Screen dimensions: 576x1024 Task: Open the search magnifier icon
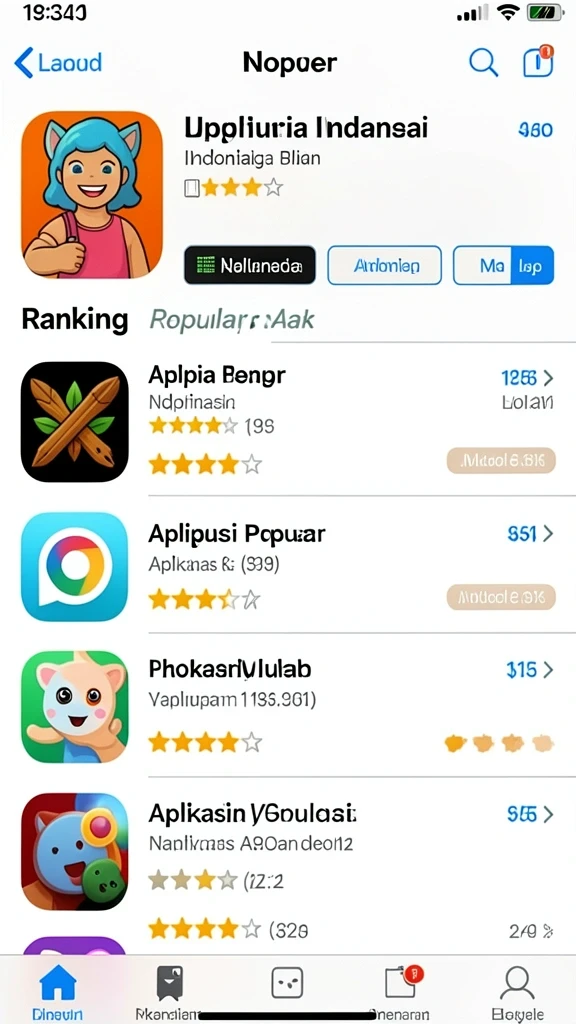point(483,62)
